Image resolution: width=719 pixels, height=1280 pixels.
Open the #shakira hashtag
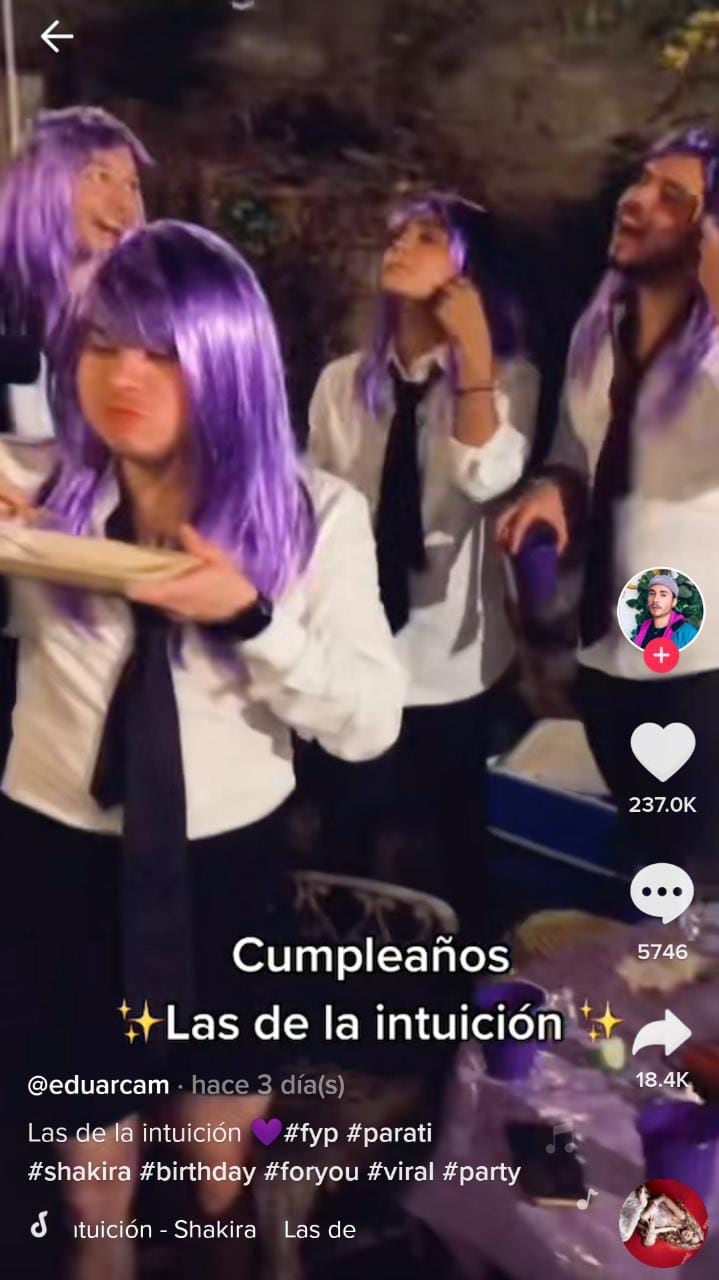(x=79, y=1171)
